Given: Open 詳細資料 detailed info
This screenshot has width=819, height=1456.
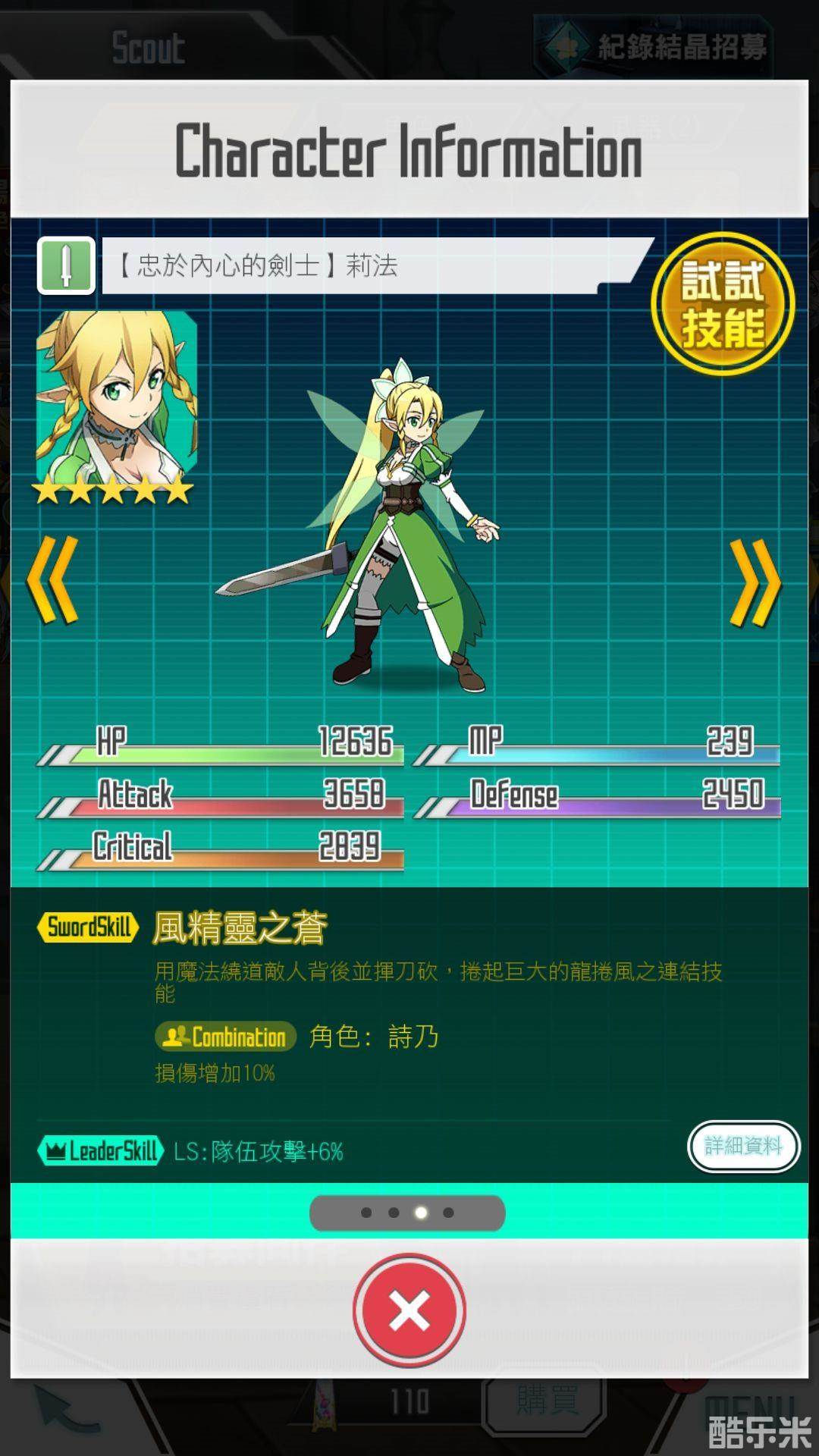Looking at the screenshot, I should point(742,1146).
